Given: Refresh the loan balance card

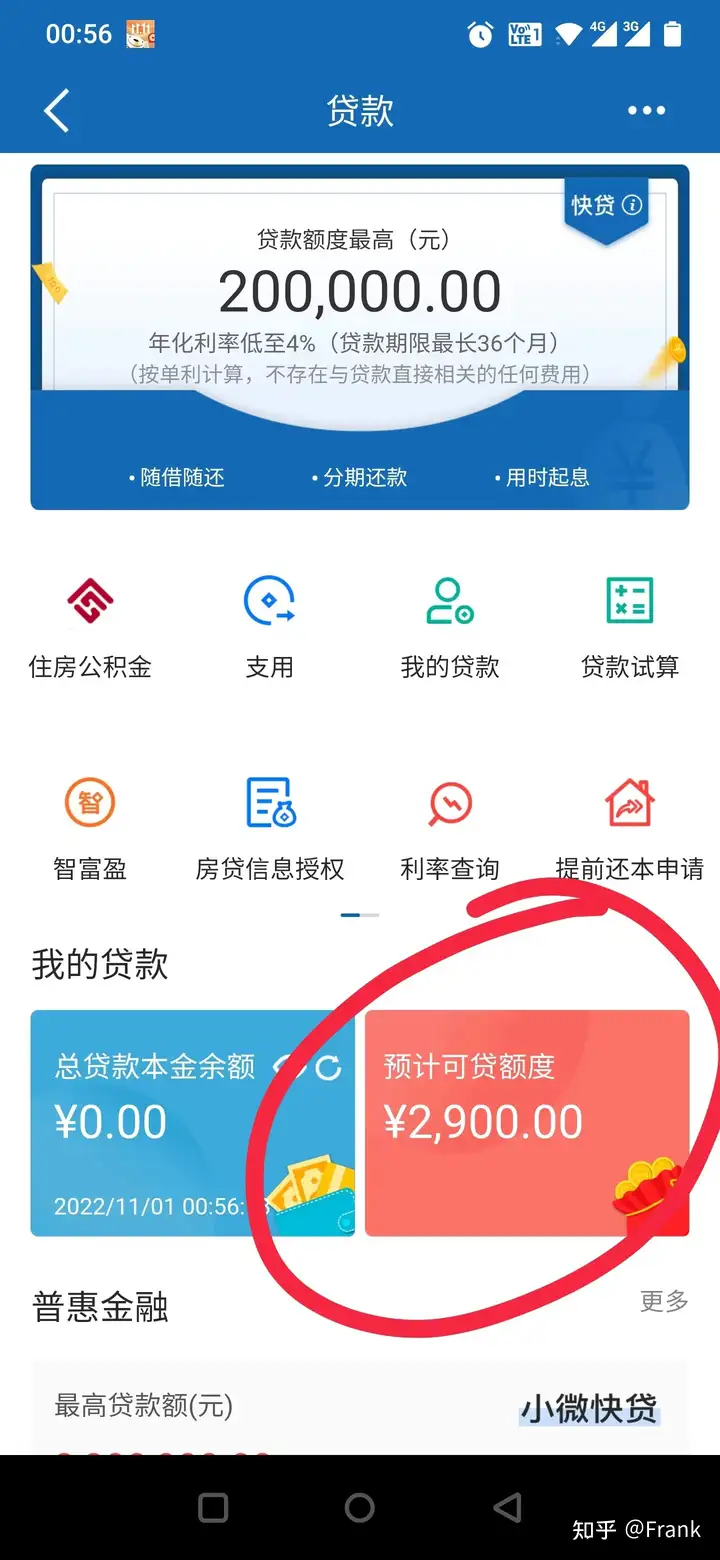Looking at the screenshot, I should pos(328,1068).
